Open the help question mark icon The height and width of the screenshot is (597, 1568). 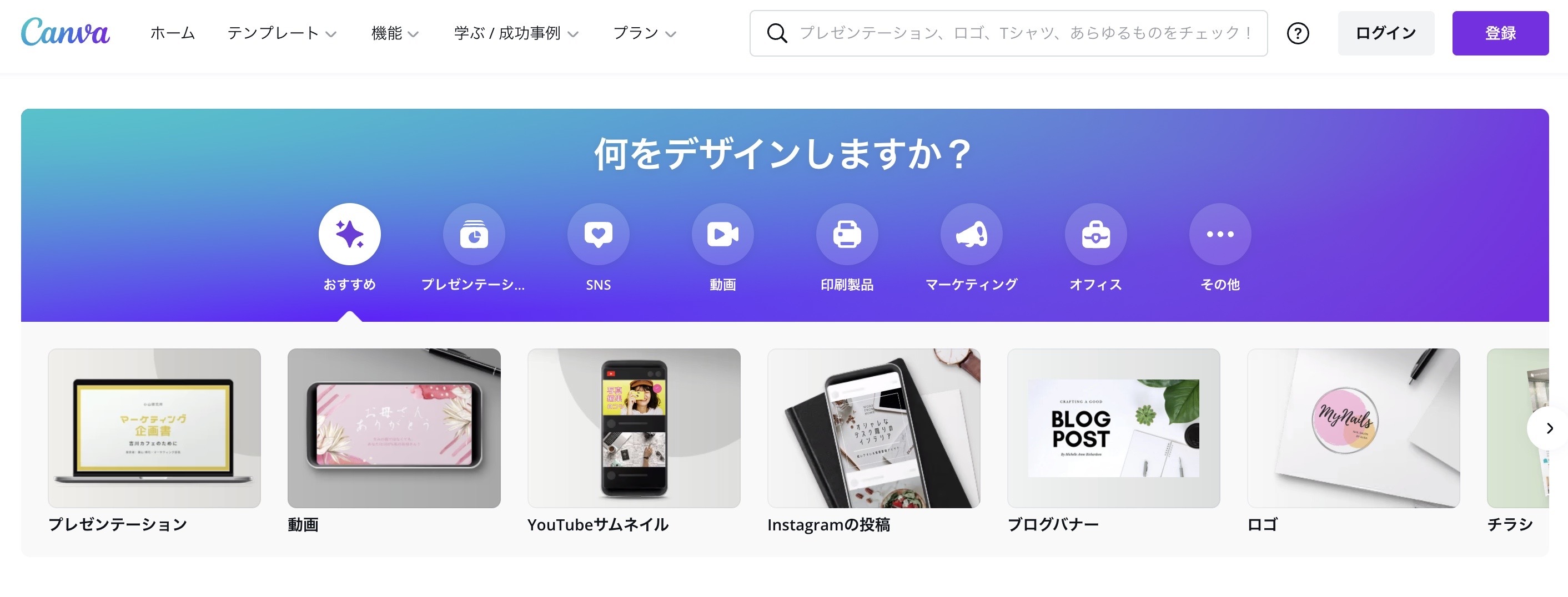coord(1297,33)
